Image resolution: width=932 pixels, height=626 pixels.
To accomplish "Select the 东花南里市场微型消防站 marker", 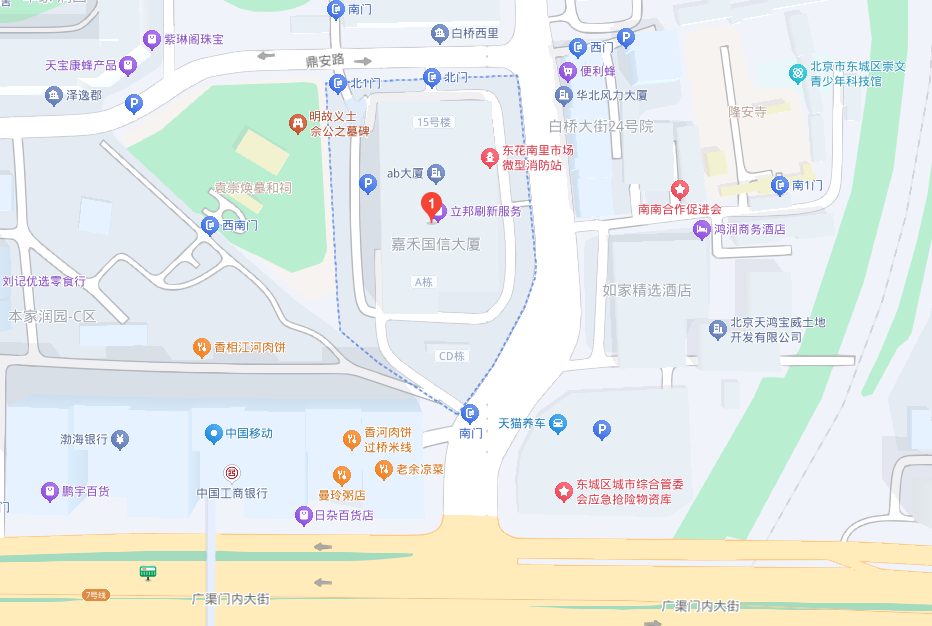I will tap(490, 157).
